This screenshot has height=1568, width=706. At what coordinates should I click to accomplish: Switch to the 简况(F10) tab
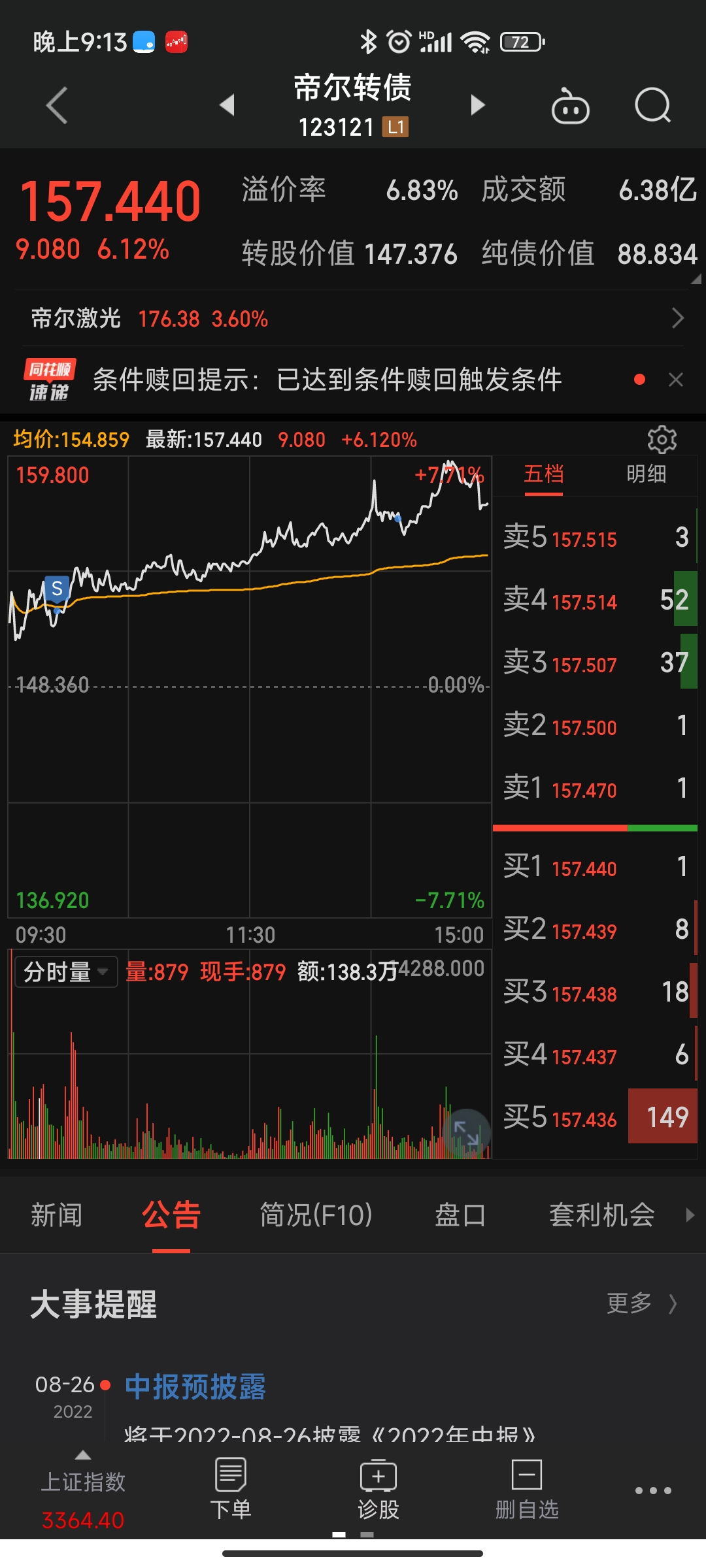tap(316, 1215)
